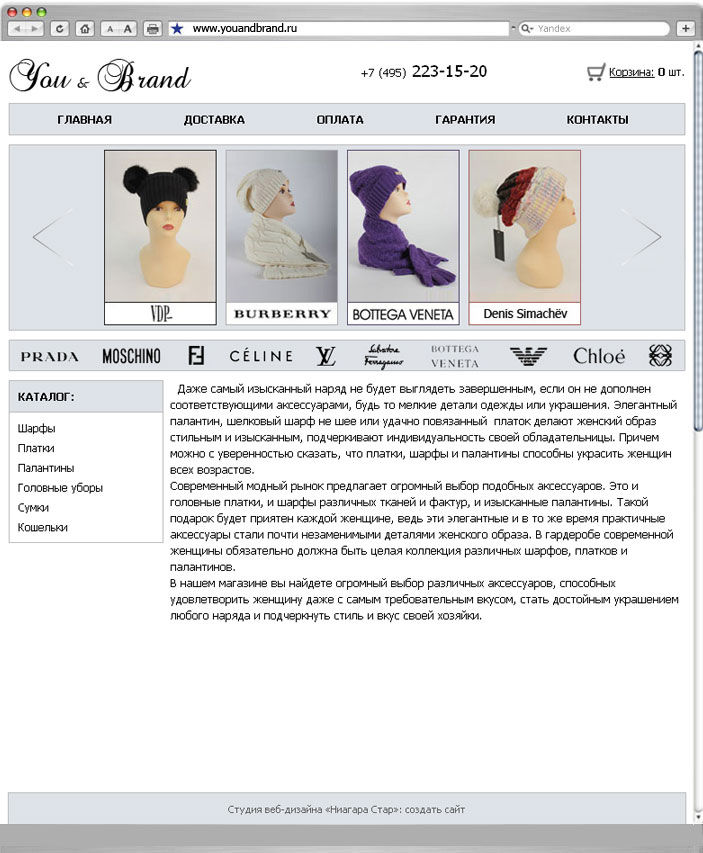Open the Сумки category
The width and height of the screenshot is (703, 853).
tap(33, 508)
